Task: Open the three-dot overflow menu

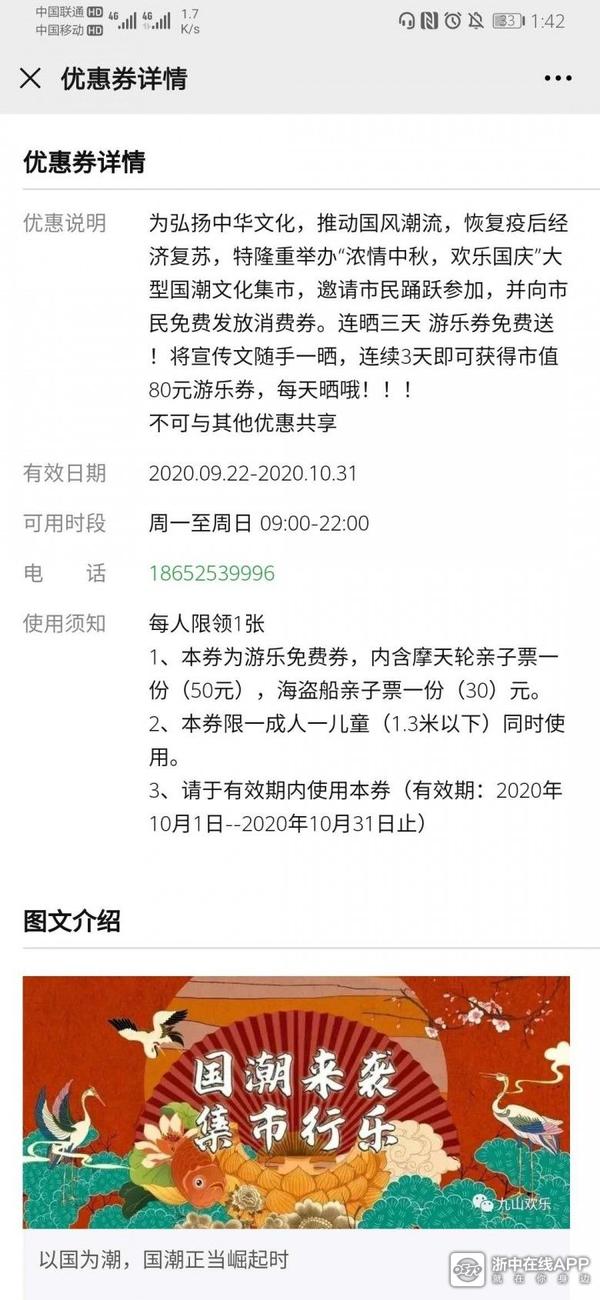Action: pyautogui.click(x=558, y=78)
